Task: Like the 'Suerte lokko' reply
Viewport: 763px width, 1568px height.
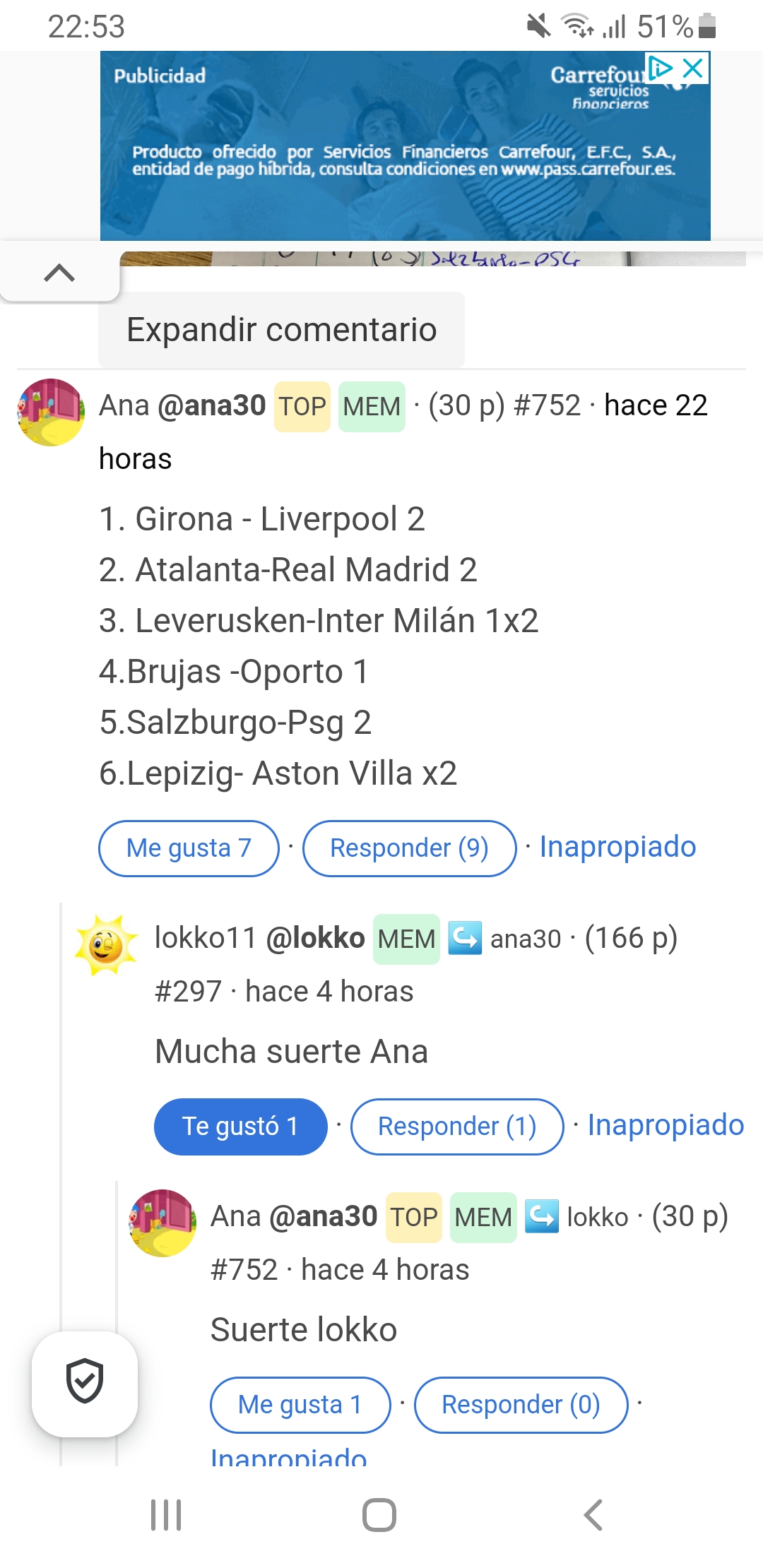Action: click(x=300, y=1405)
